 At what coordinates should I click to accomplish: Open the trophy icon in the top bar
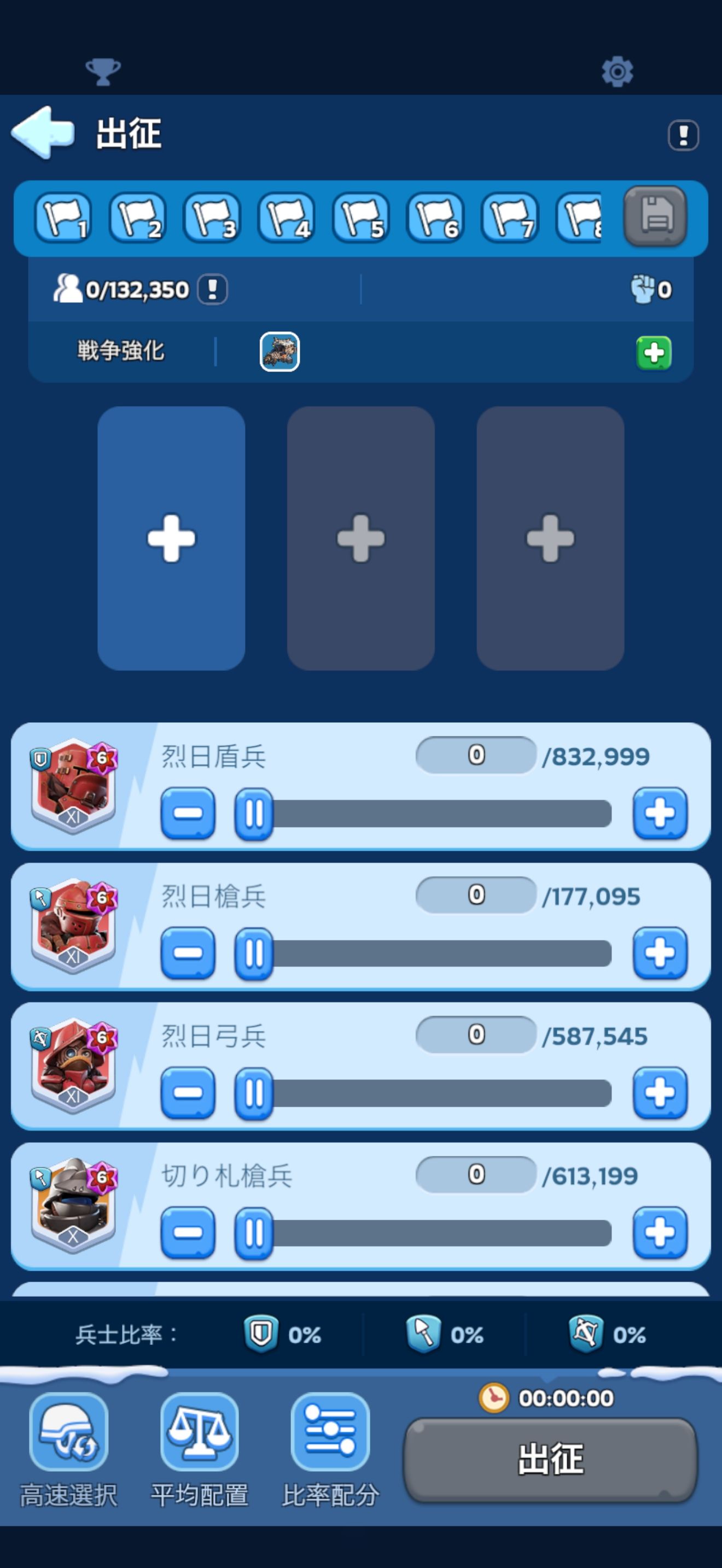tap(103, 72)
